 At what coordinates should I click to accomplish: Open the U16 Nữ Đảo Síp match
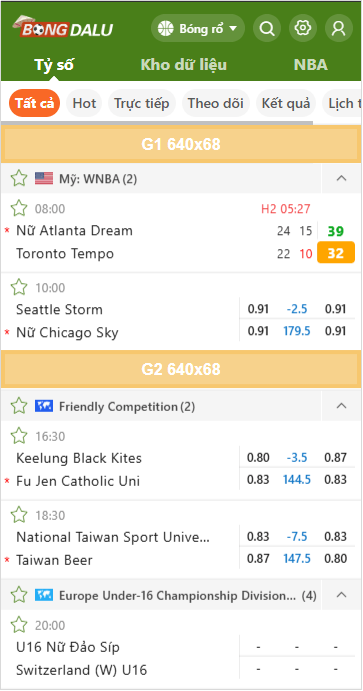tap(181, 650)
